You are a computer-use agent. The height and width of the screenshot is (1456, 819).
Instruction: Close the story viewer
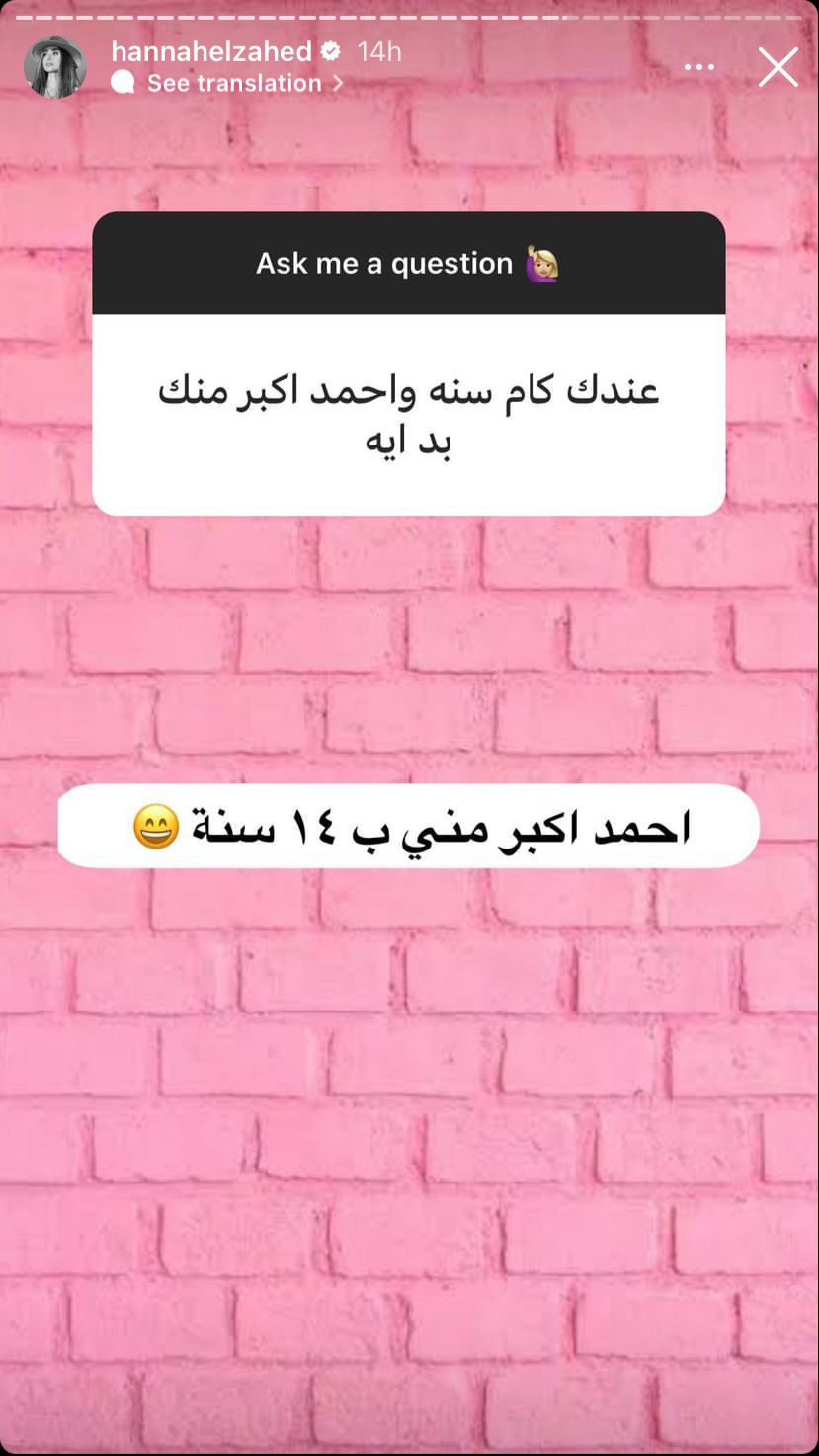click(x=778, y=67)
